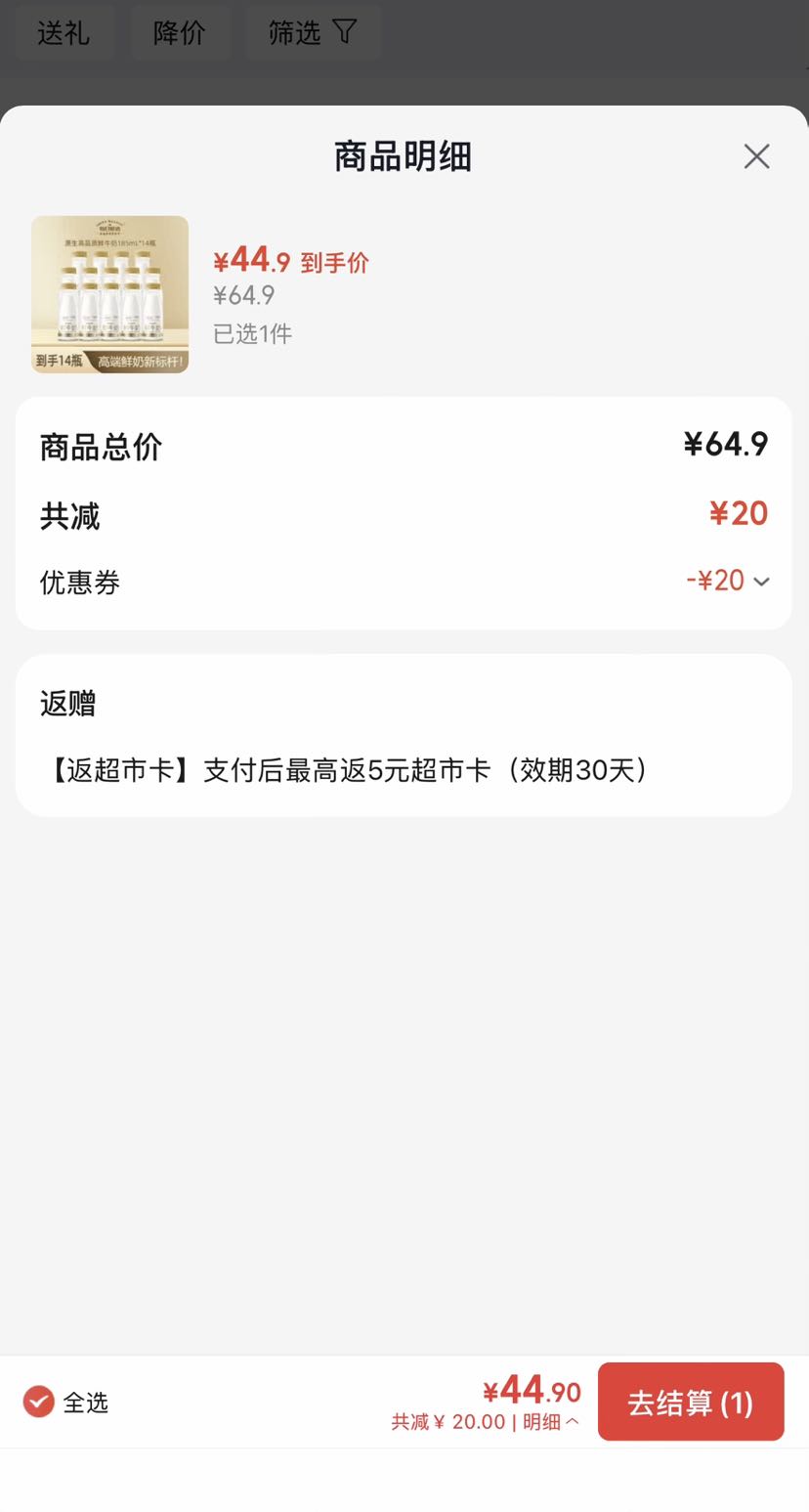Close the 商品明细 sheet

coord(756,156)
